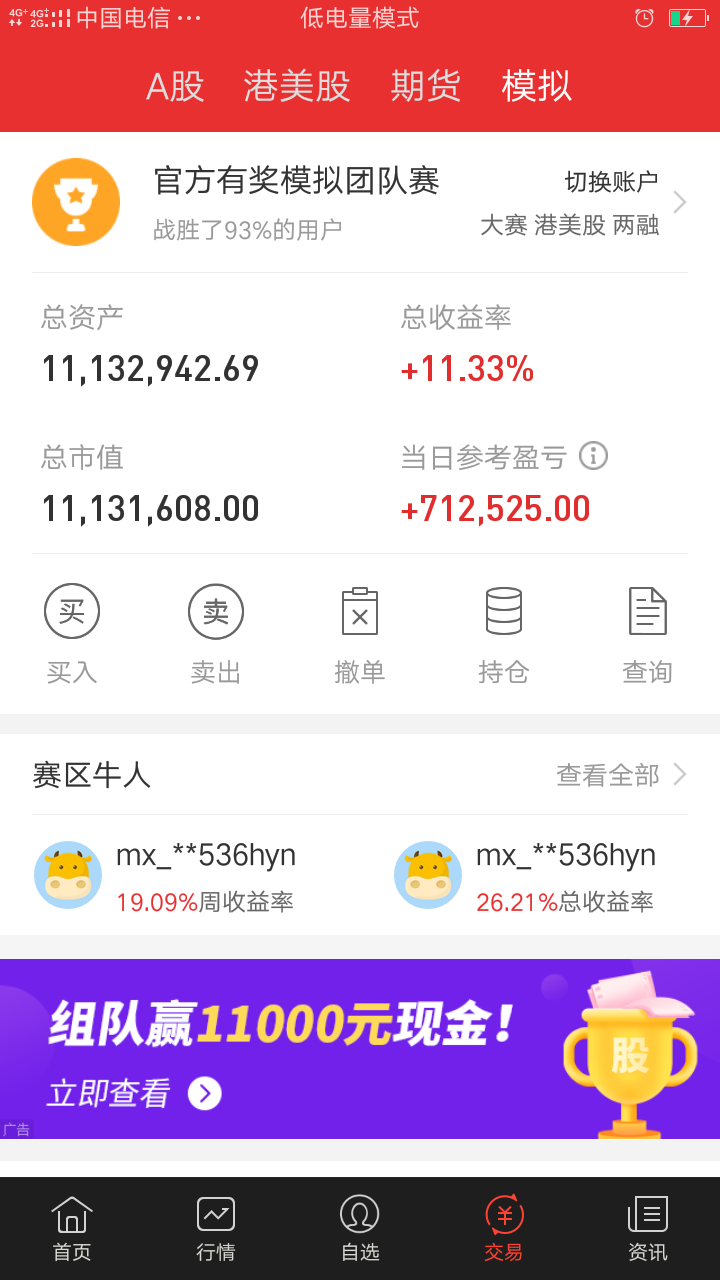
Task: Open the 卖出 sell function
Action: click(x=216, y=634)
